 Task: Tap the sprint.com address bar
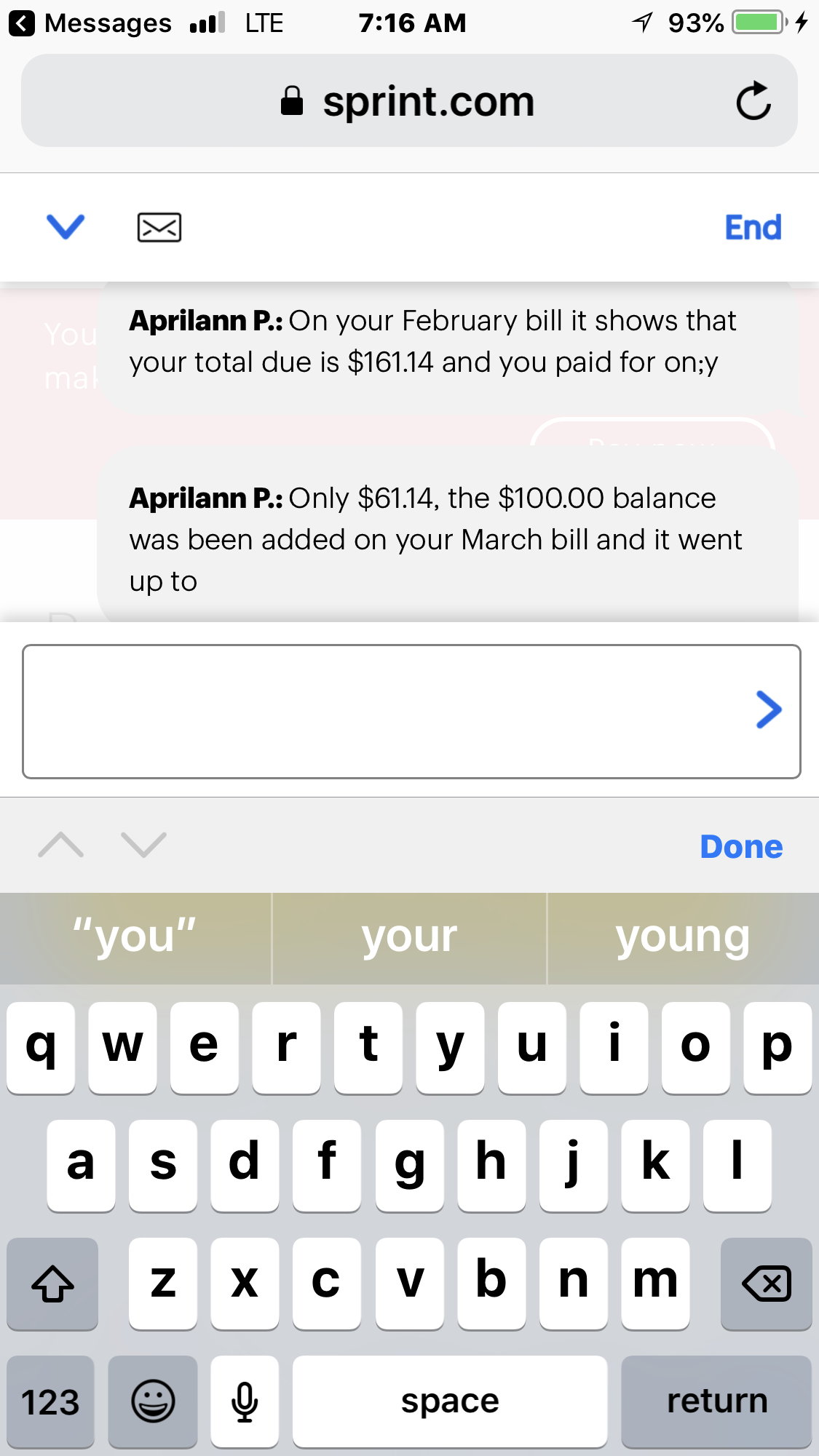(409, 101)
